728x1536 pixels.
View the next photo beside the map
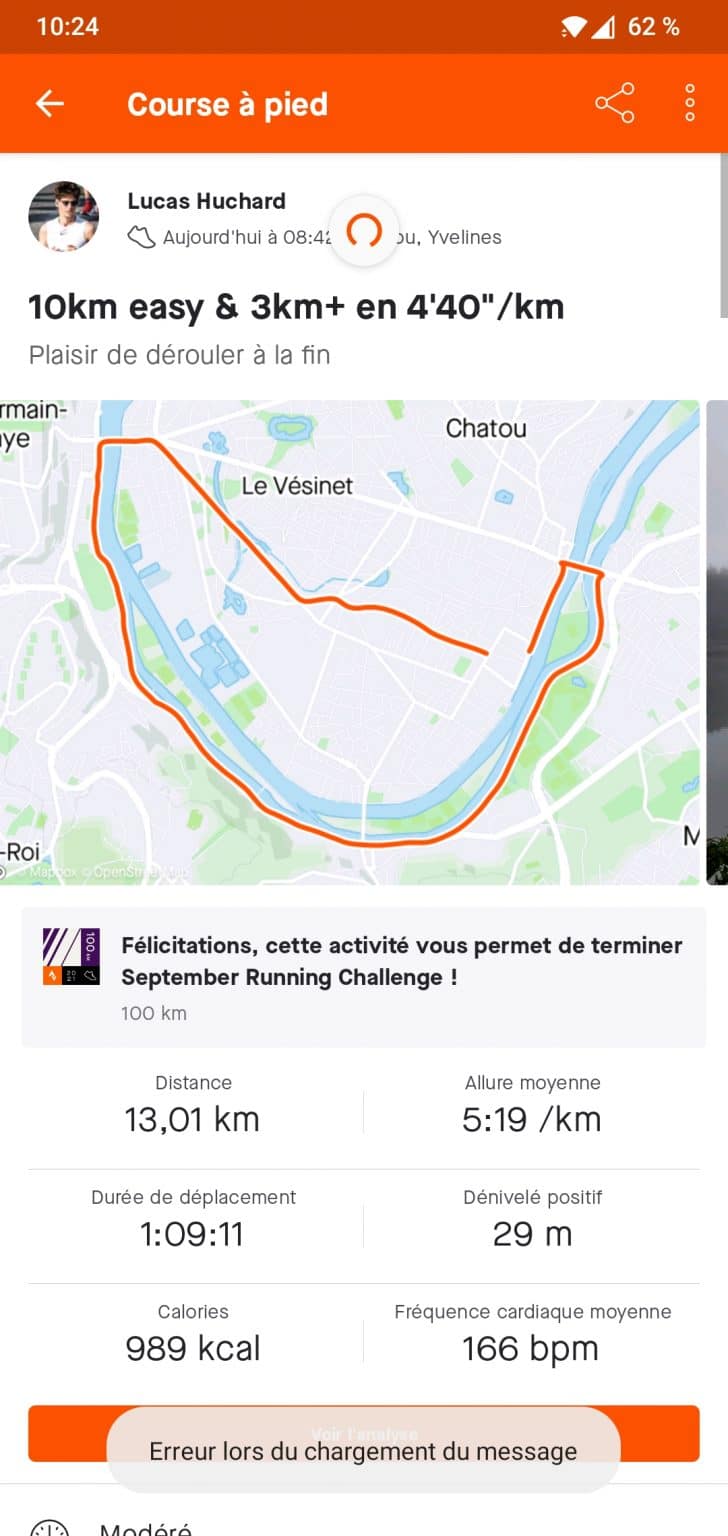coord(717,643)
